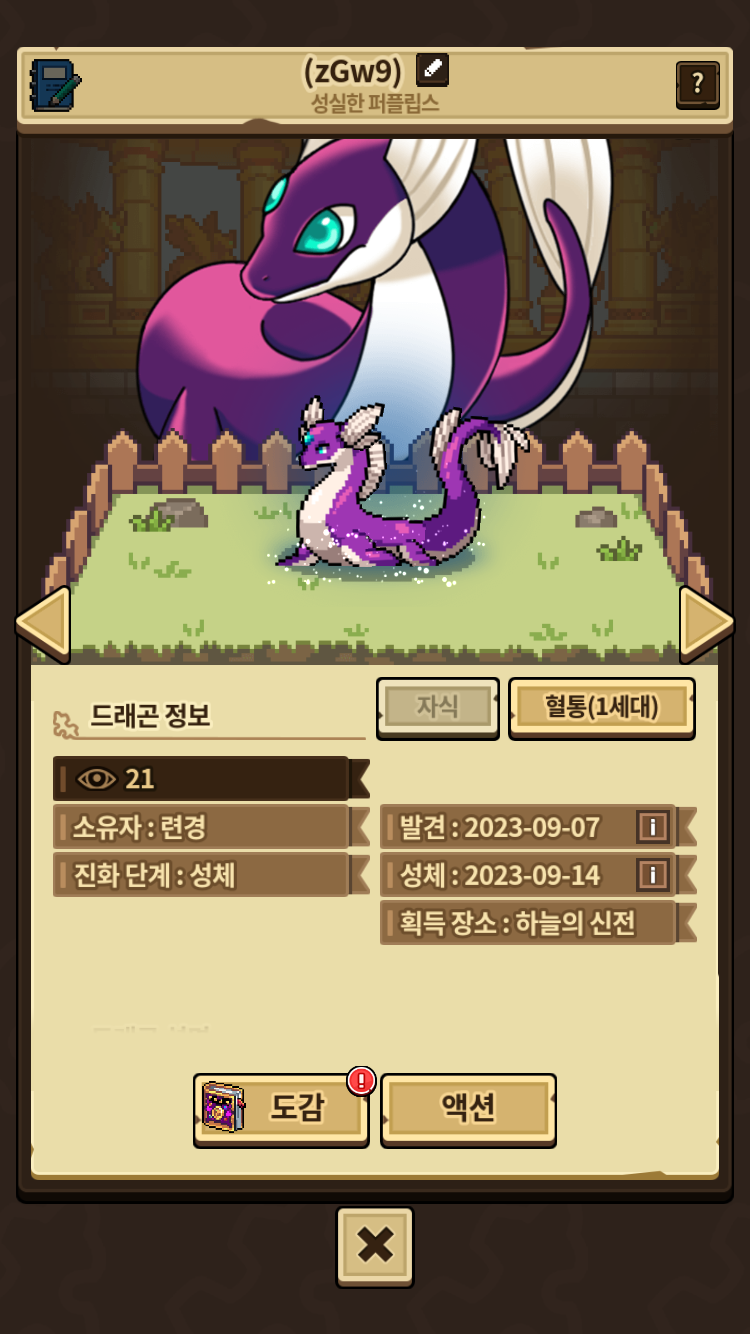Close the dragon info window
750x1334 pixels.
click(375, 1246)
